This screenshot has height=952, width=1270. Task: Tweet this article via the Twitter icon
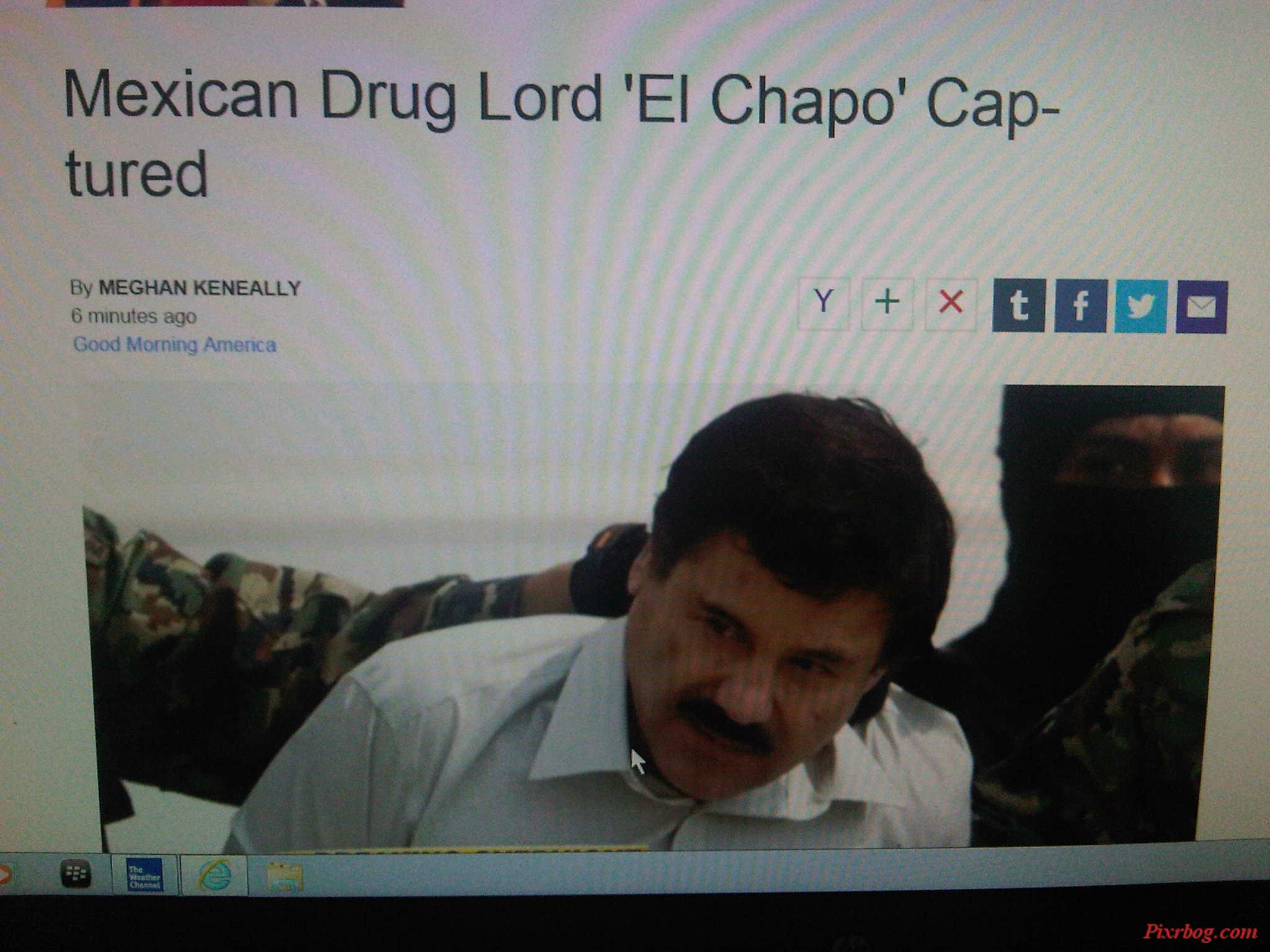click(x=1141, y=307)
